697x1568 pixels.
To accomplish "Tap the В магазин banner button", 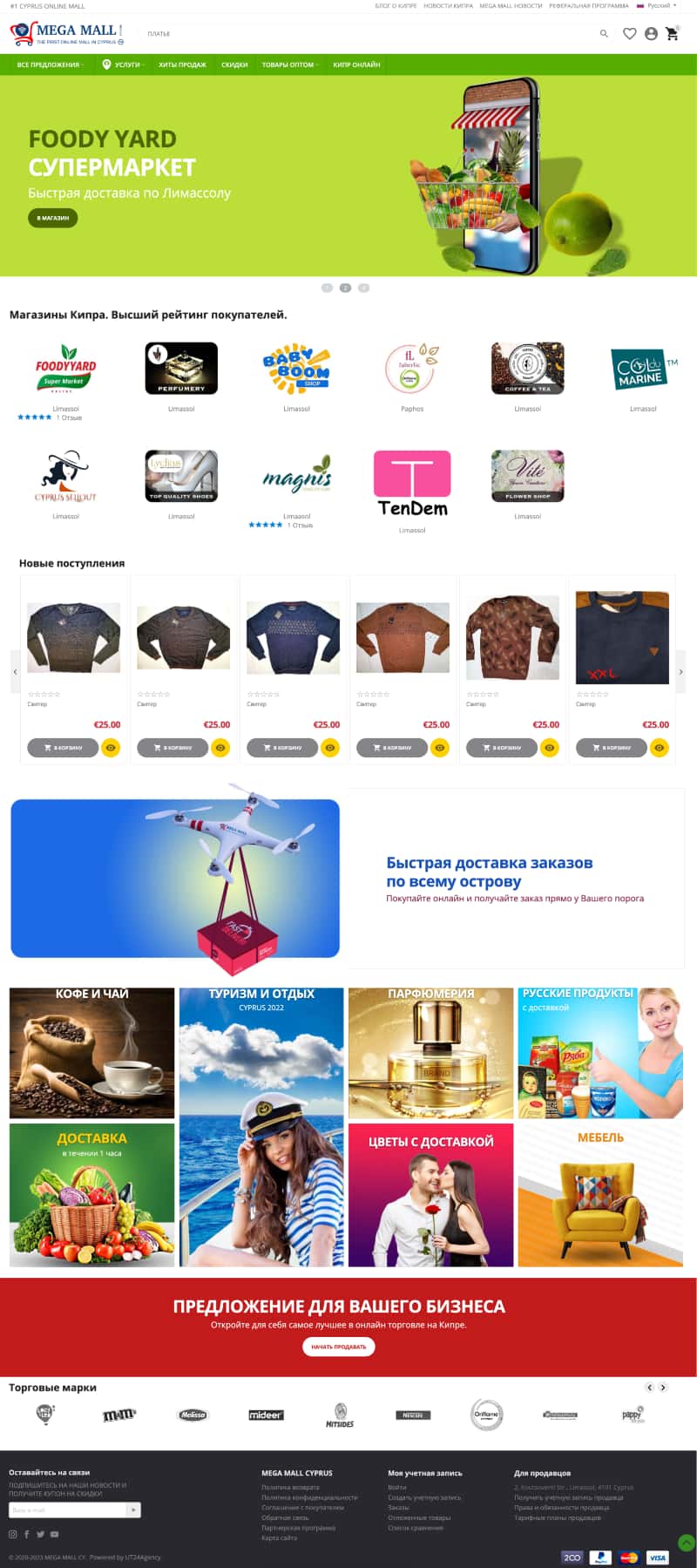I will point(53,218).
